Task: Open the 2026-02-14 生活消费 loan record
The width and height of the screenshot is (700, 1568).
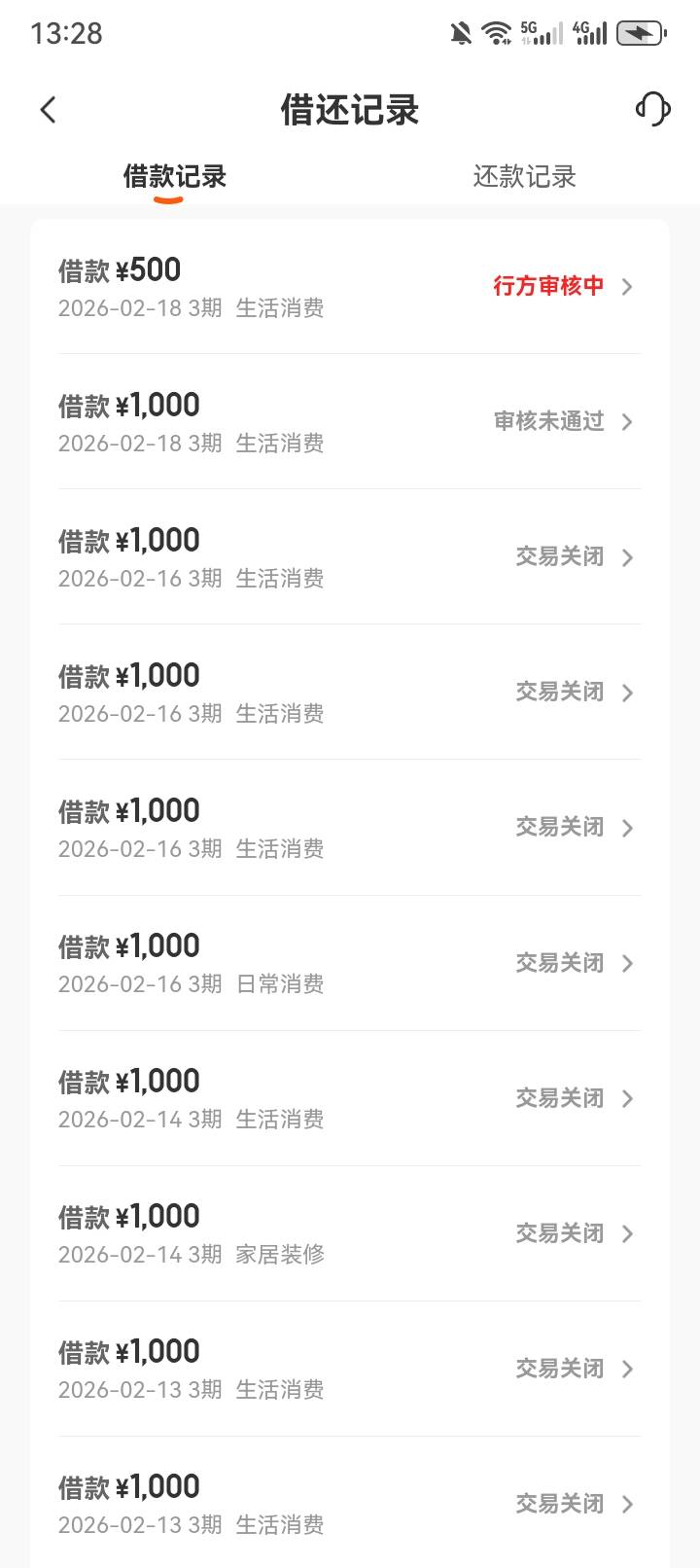Action: [350, 1098]
